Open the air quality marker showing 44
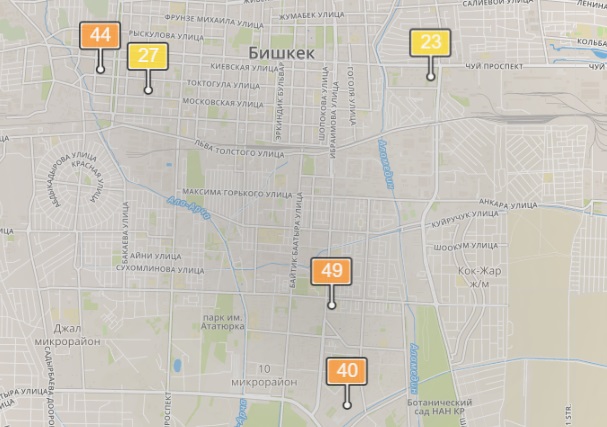Image resolution: width=607 pixels, height=427 pixels. point(100,36)
